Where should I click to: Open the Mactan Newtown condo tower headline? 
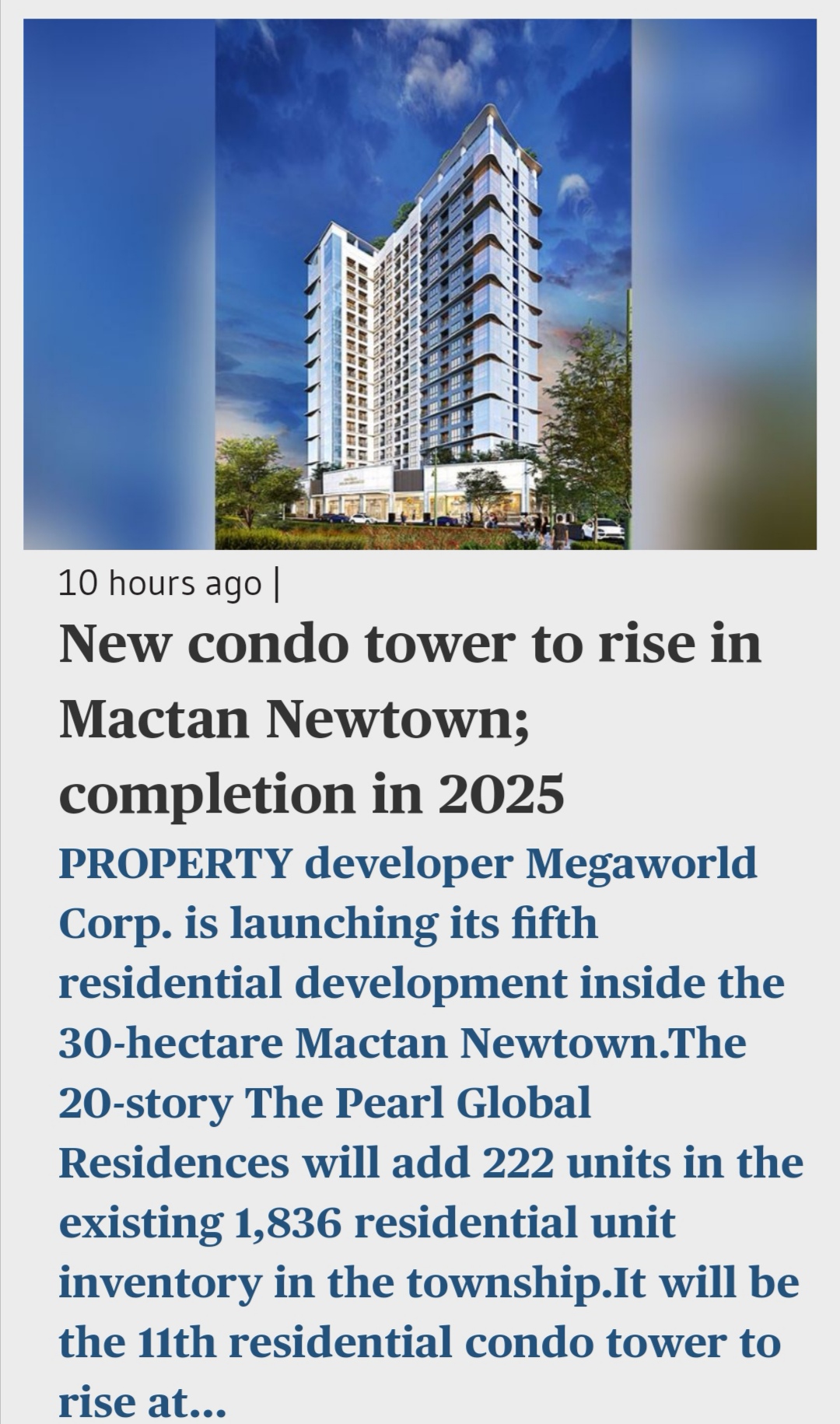[x=411, y=719]
